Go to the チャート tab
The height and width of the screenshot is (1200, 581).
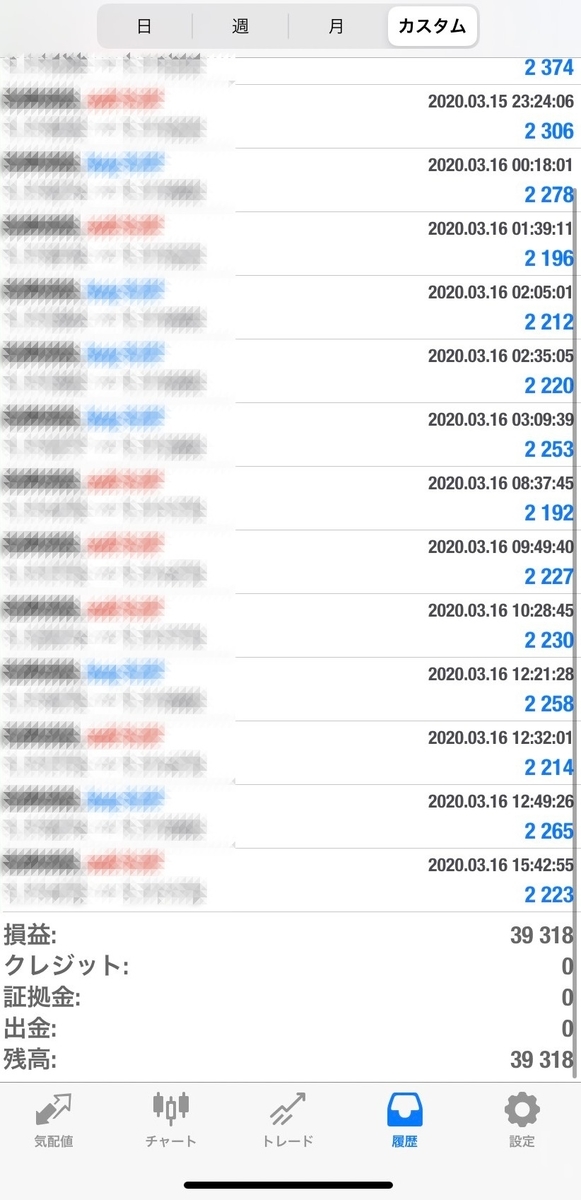click(x=171, y=1119)
